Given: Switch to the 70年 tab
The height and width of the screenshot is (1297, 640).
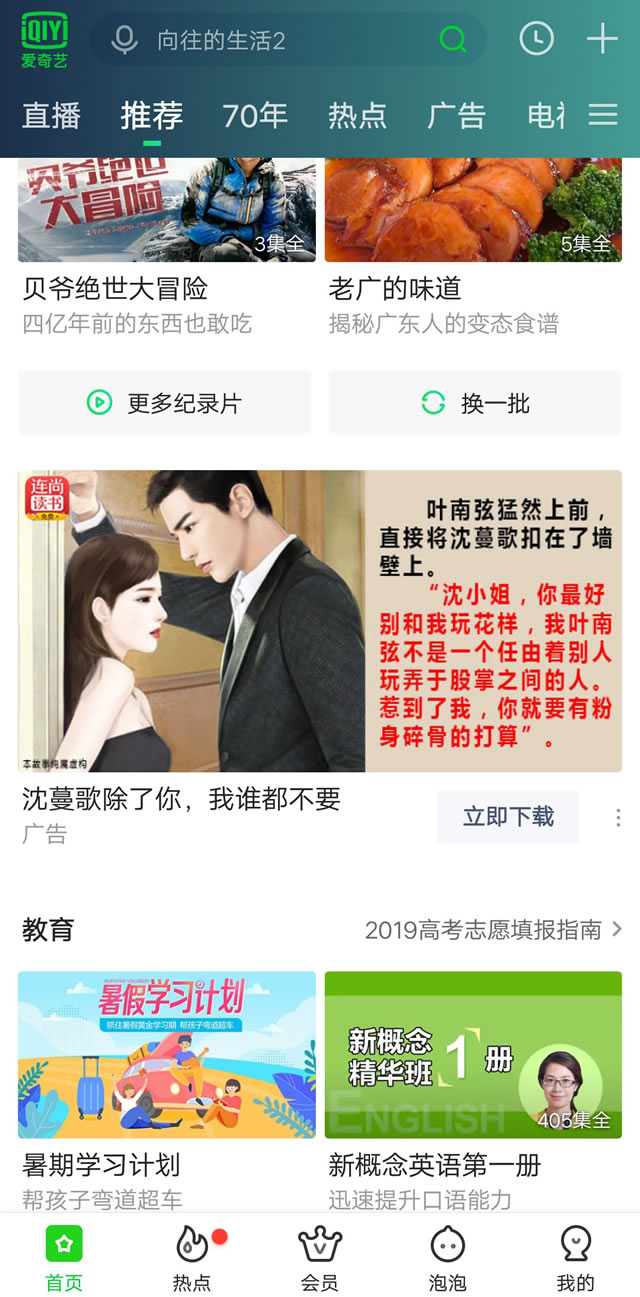Looking at the screenshot, I should pyautogui.click(x=254, y=116).
